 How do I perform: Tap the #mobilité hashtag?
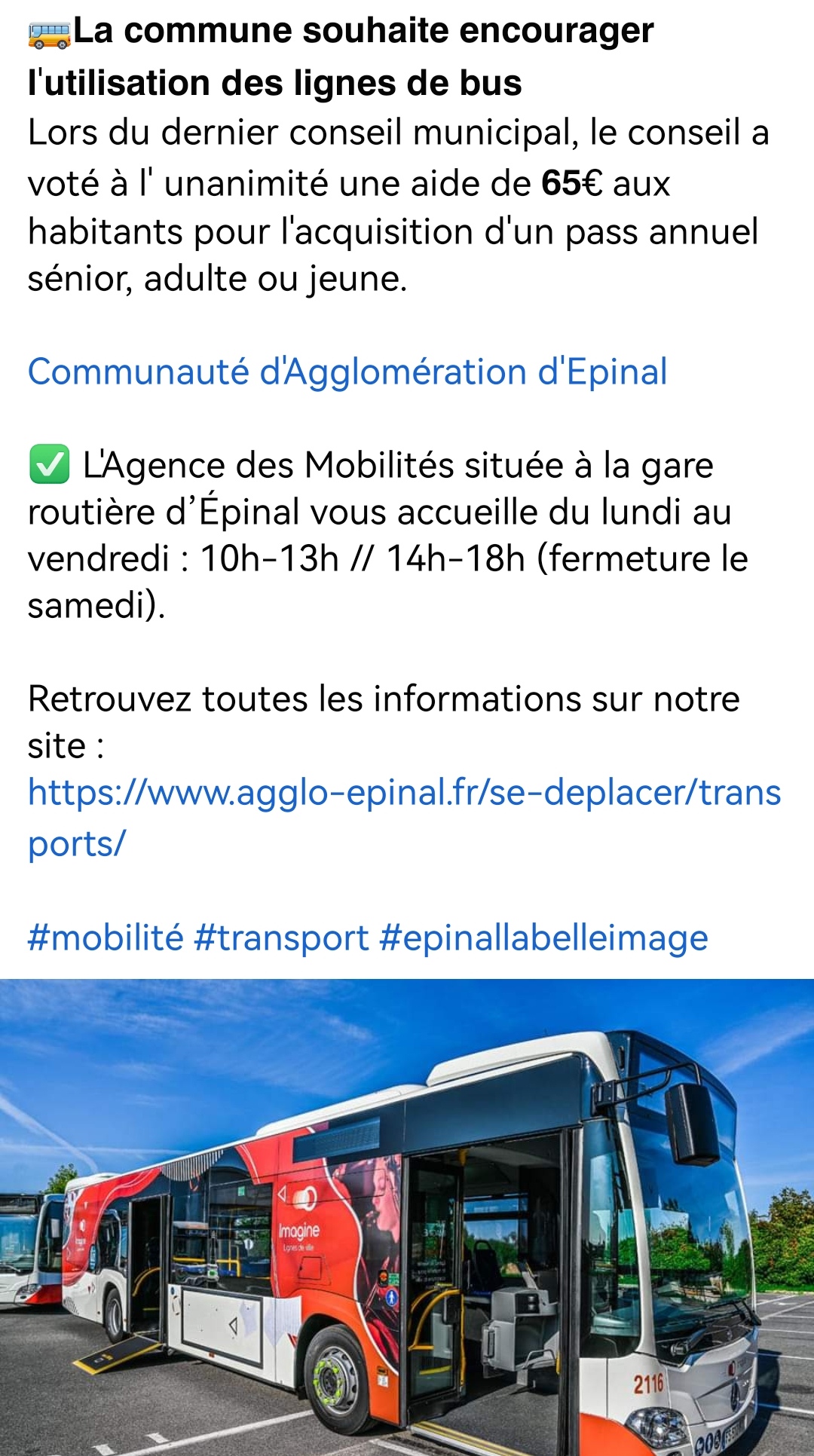pos(106,938)
